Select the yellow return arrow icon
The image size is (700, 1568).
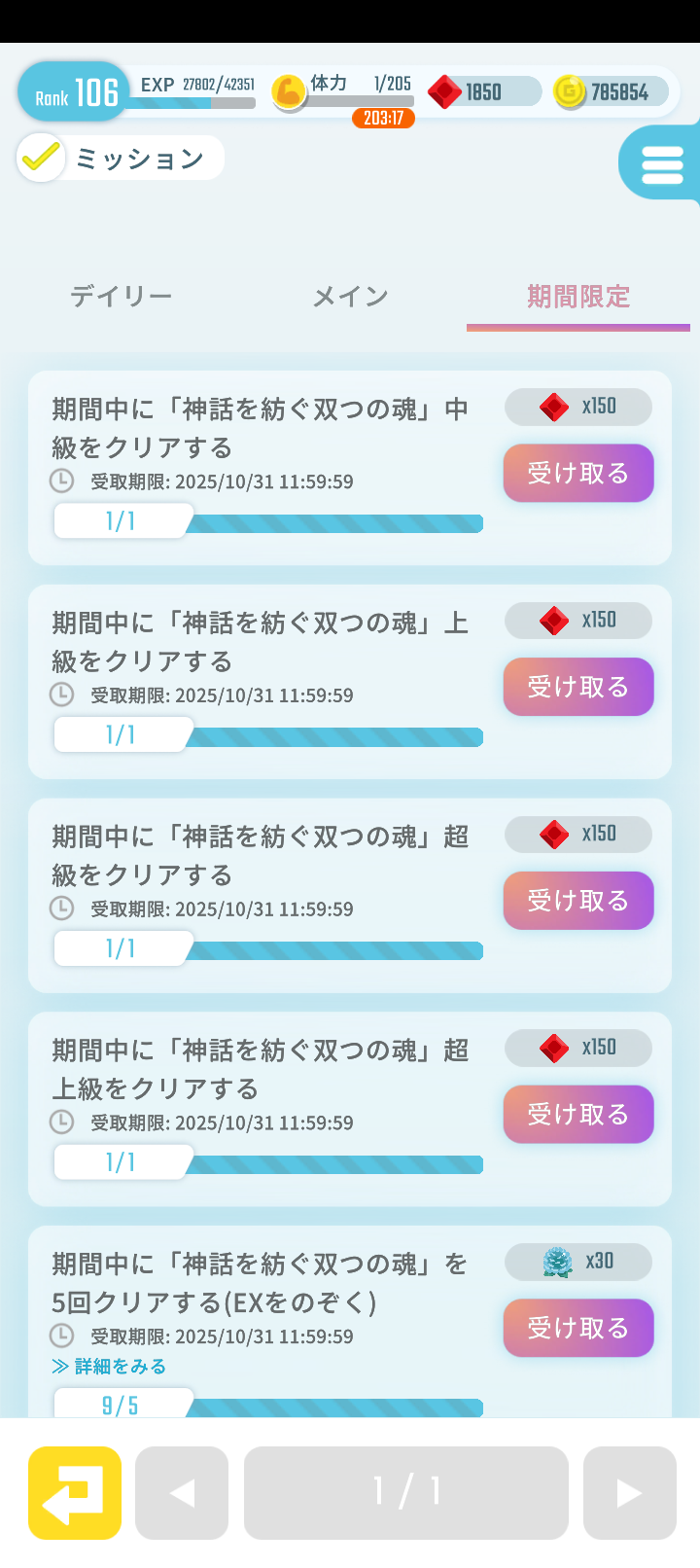click(x=74, y=1492)
